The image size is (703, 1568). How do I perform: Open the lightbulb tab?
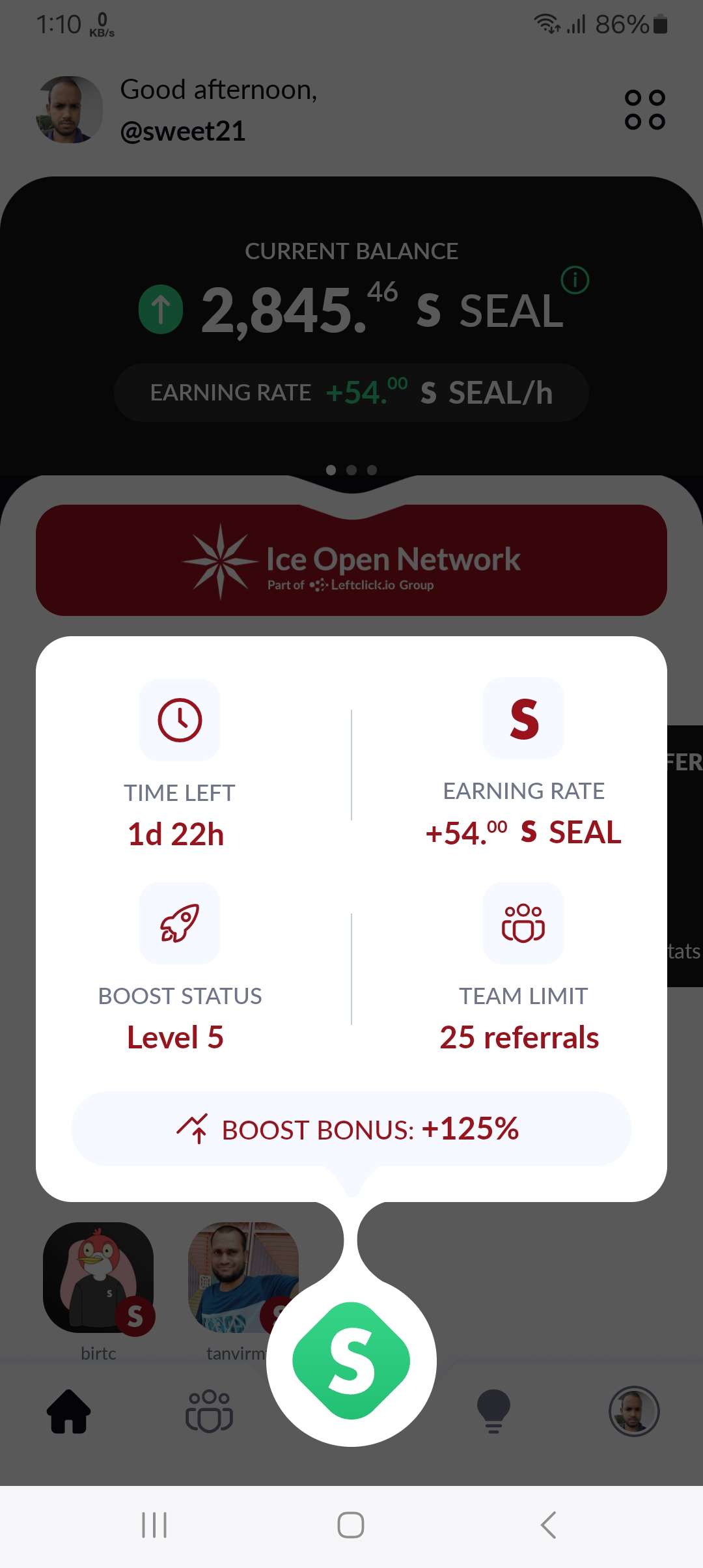493,1411
